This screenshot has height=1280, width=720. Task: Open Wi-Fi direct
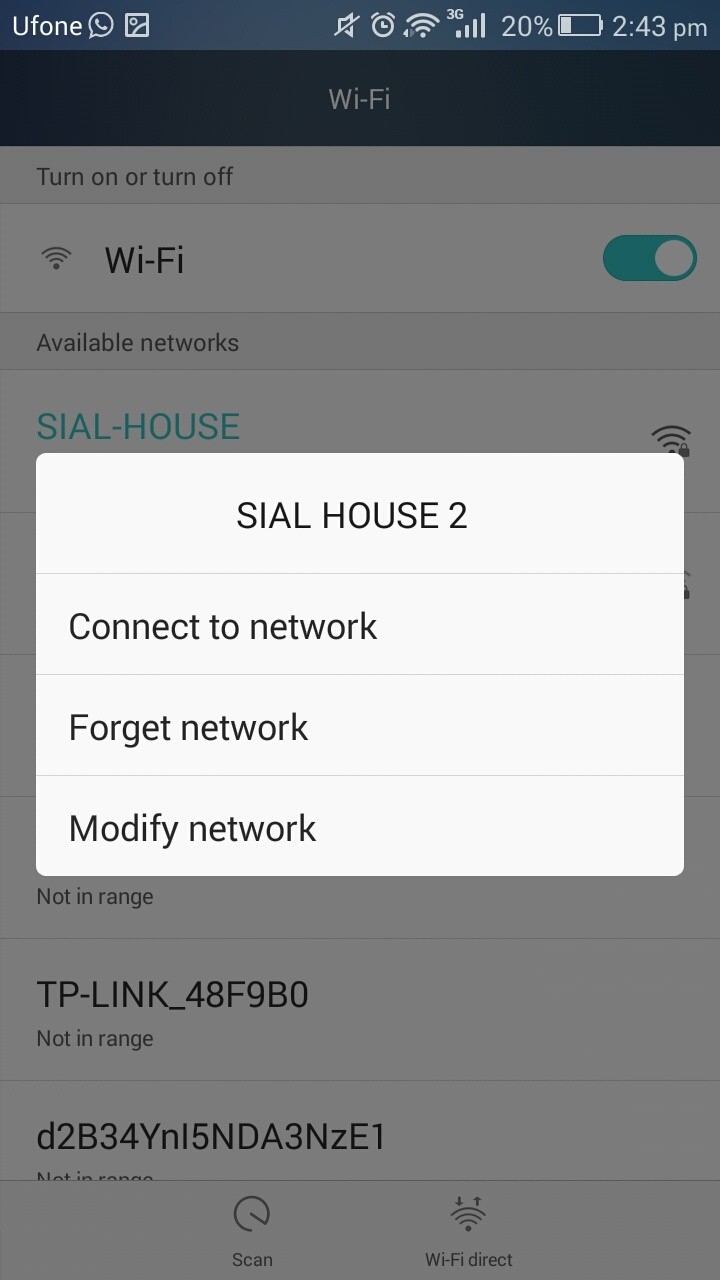point(468,1230)
